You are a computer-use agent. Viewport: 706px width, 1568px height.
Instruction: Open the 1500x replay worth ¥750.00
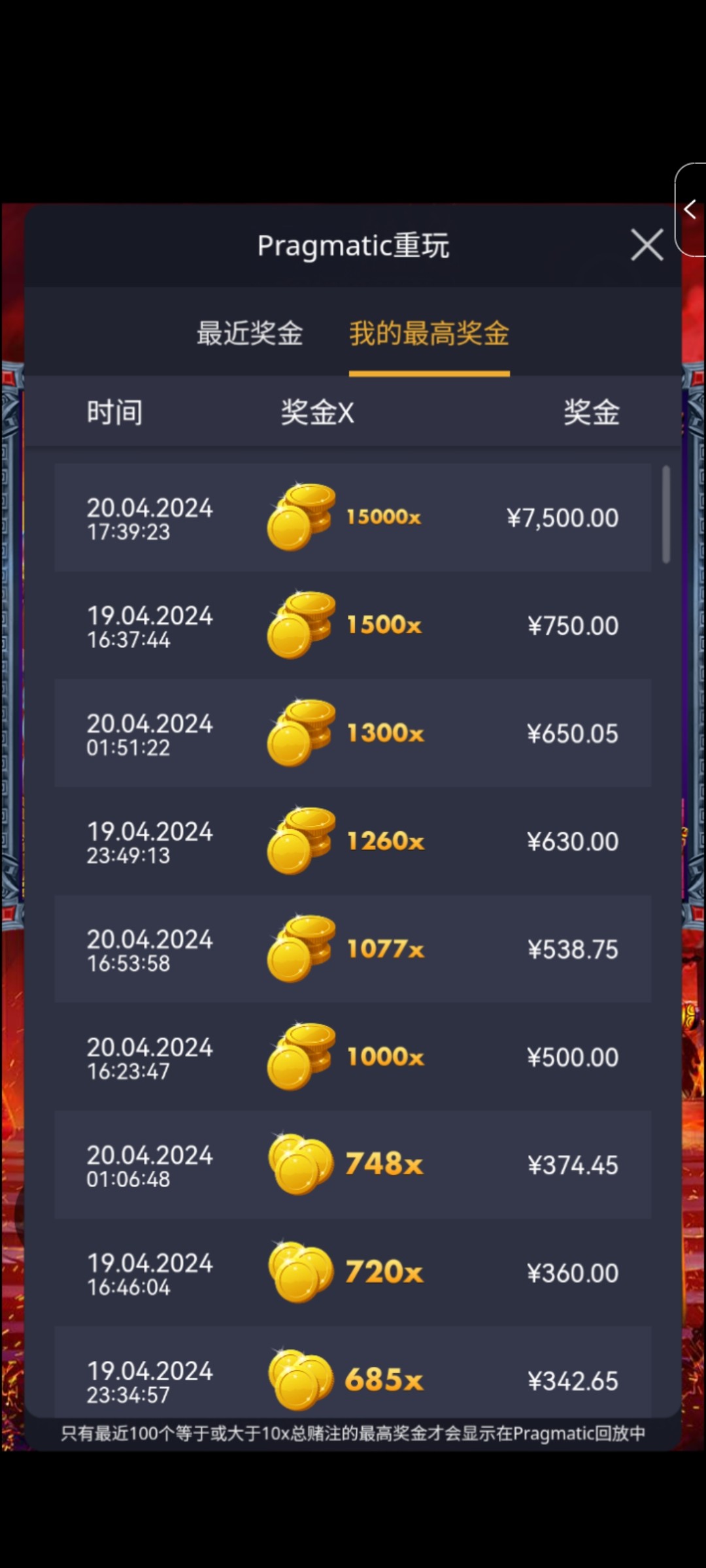(353, 625)
